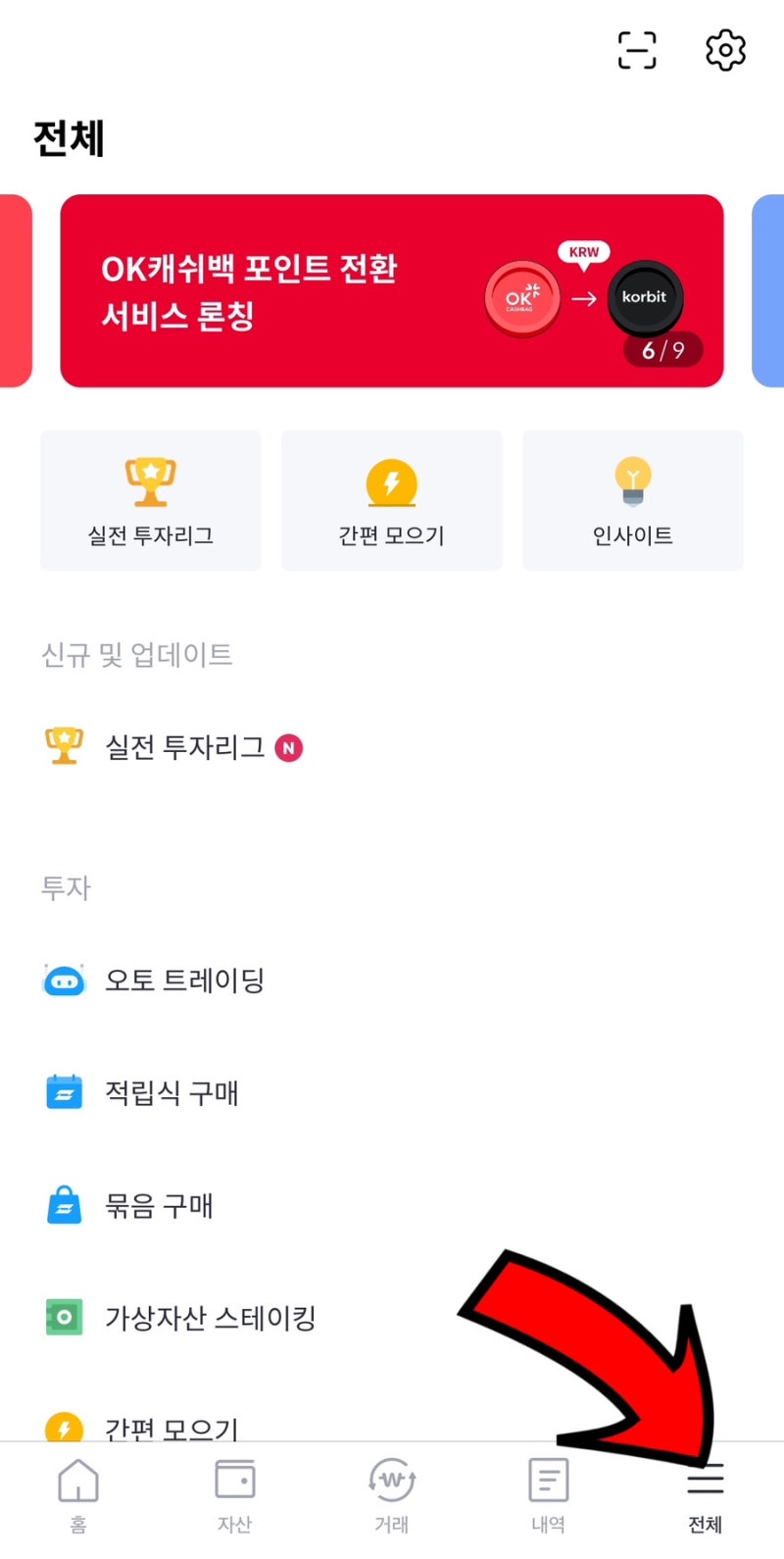Open the QR code scanner
784x1559 pixels.
coord(636,50)
